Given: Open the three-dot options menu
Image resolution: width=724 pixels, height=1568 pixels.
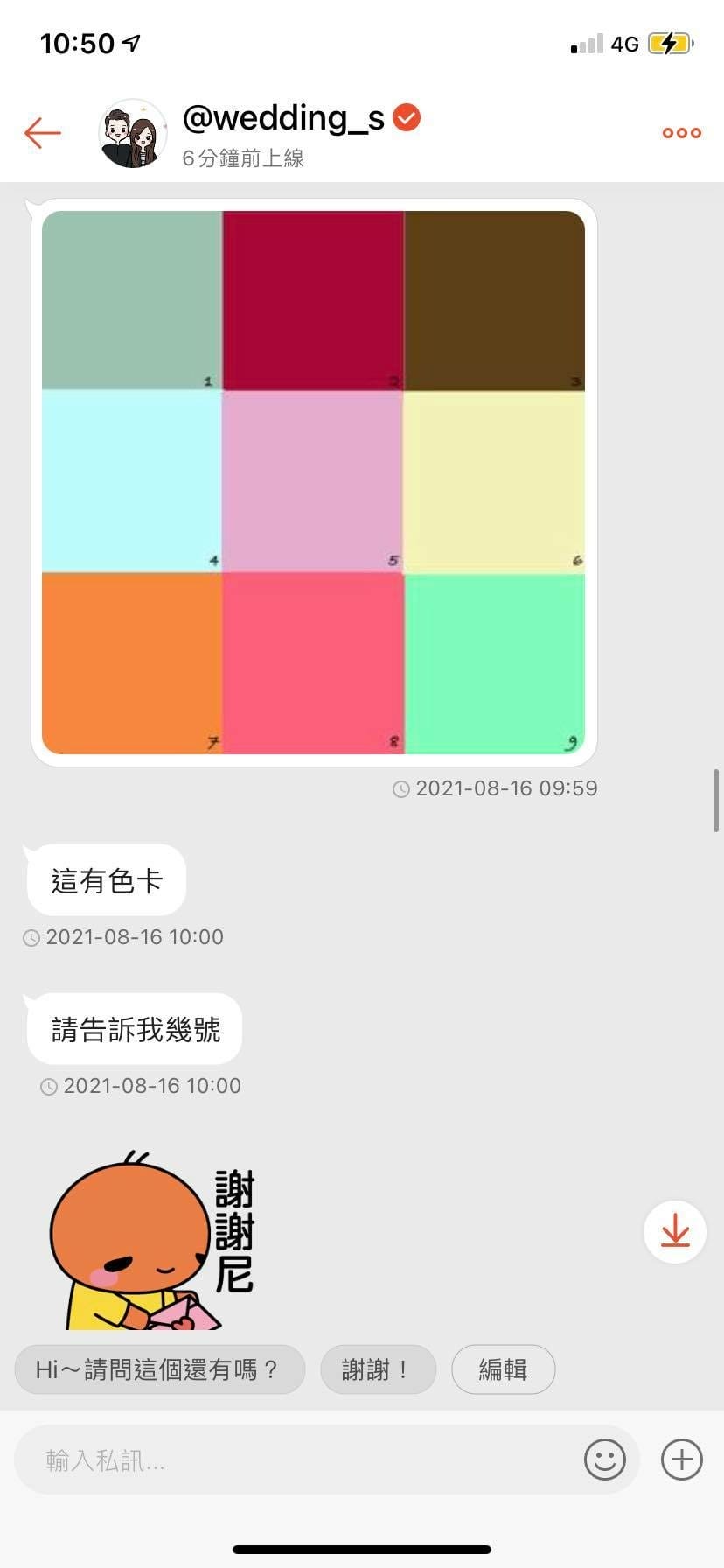Looking at the screenshot, I should [680, 132].
